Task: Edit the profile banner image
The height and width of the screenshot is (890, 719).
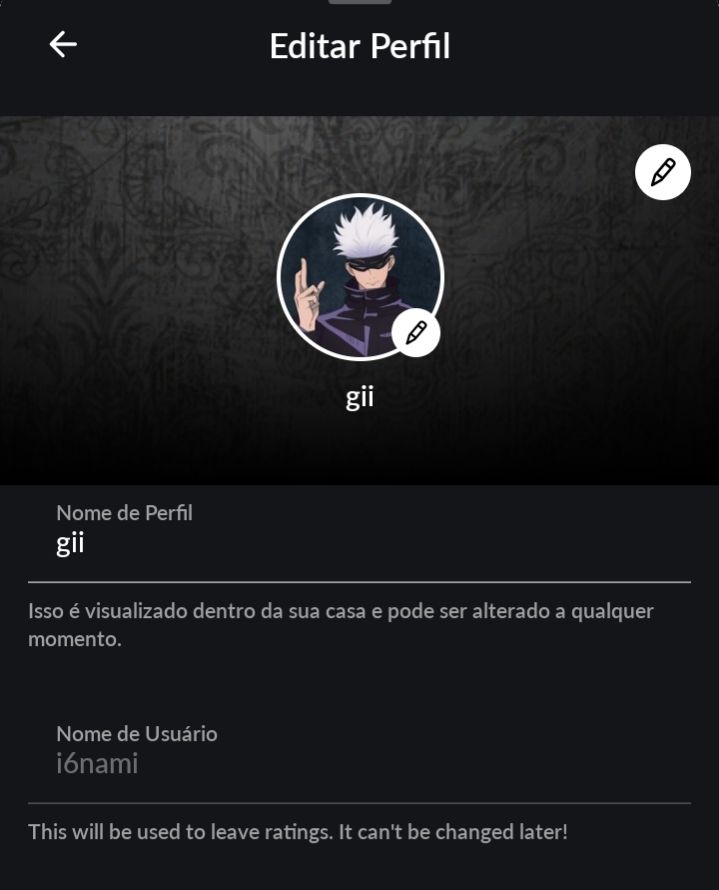Action: coord(662,172)
